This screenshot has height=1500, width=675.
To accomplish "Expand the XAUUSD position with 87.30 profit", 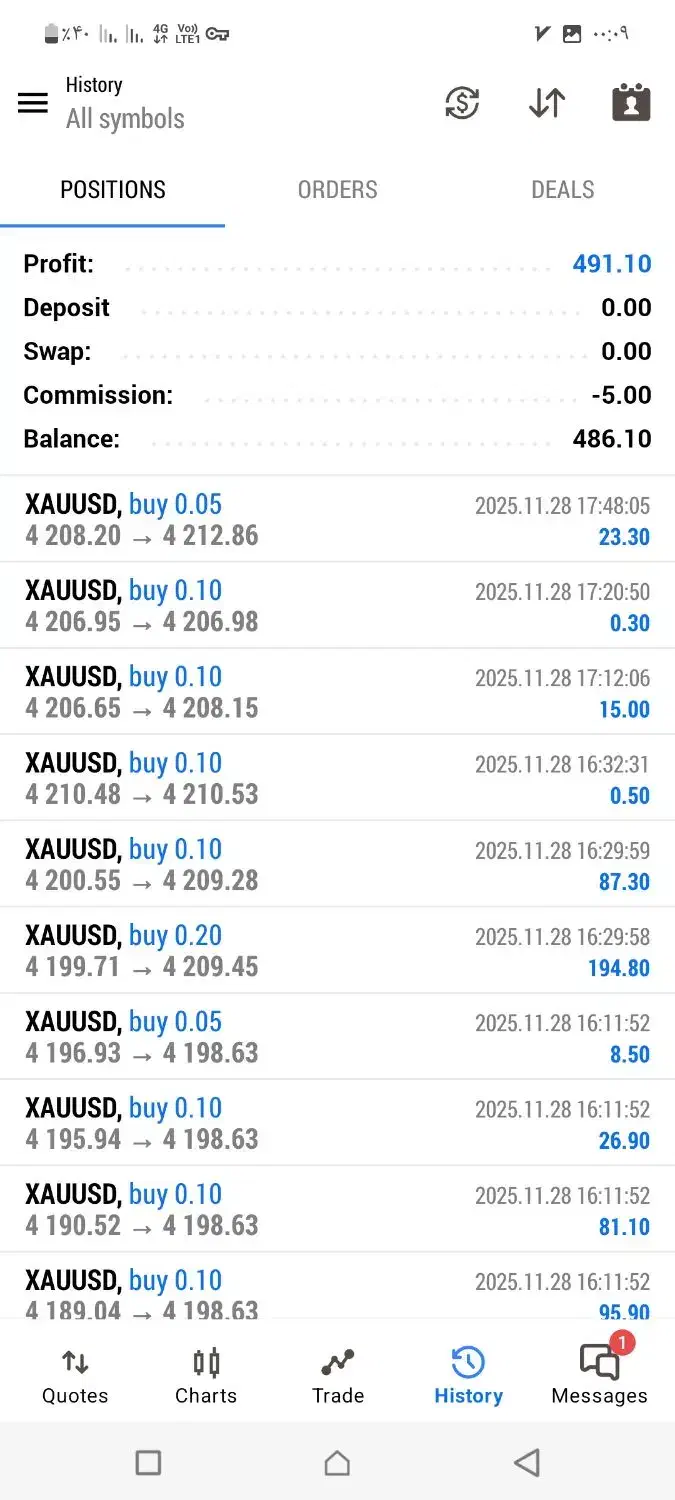I will click(x=337, y=864).
